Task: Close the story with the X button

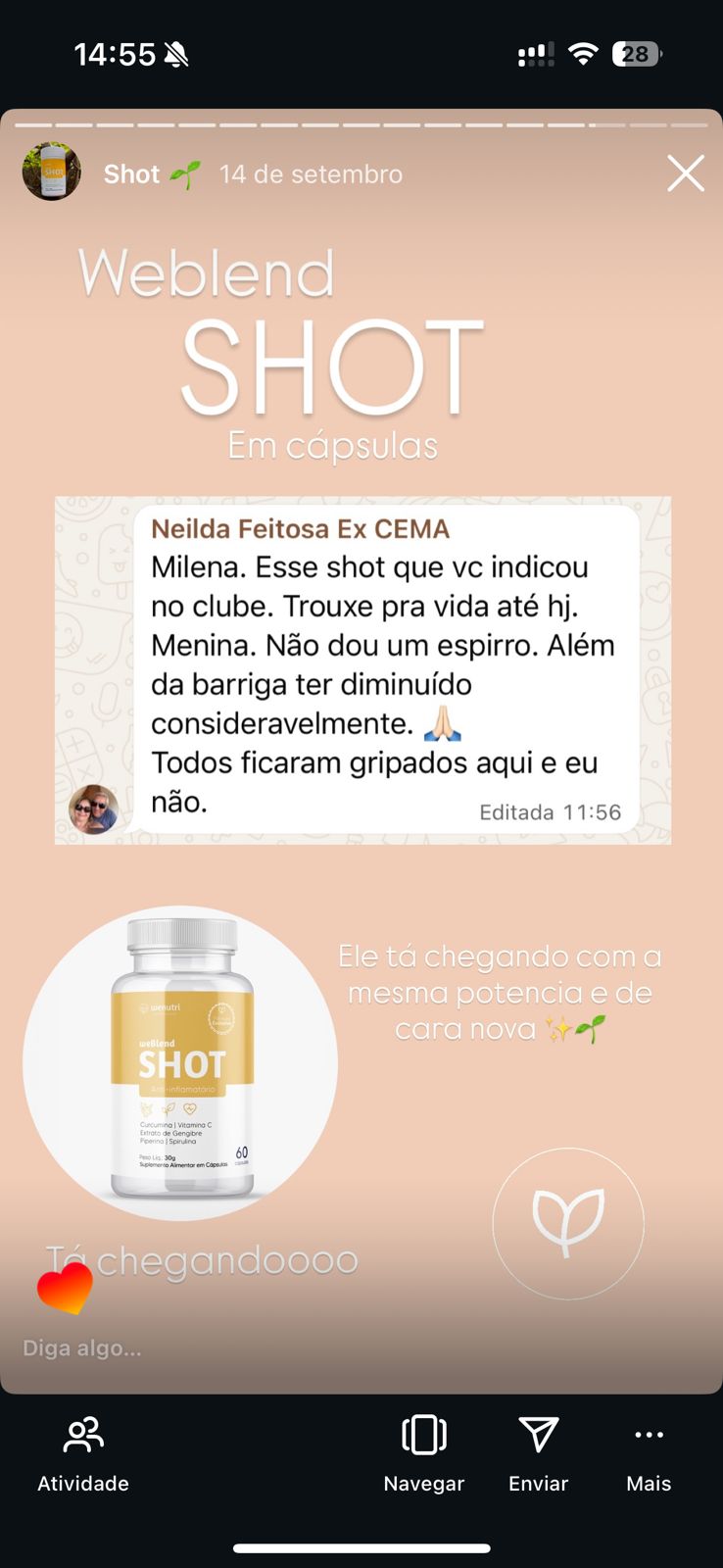Action: coord(685,173)
